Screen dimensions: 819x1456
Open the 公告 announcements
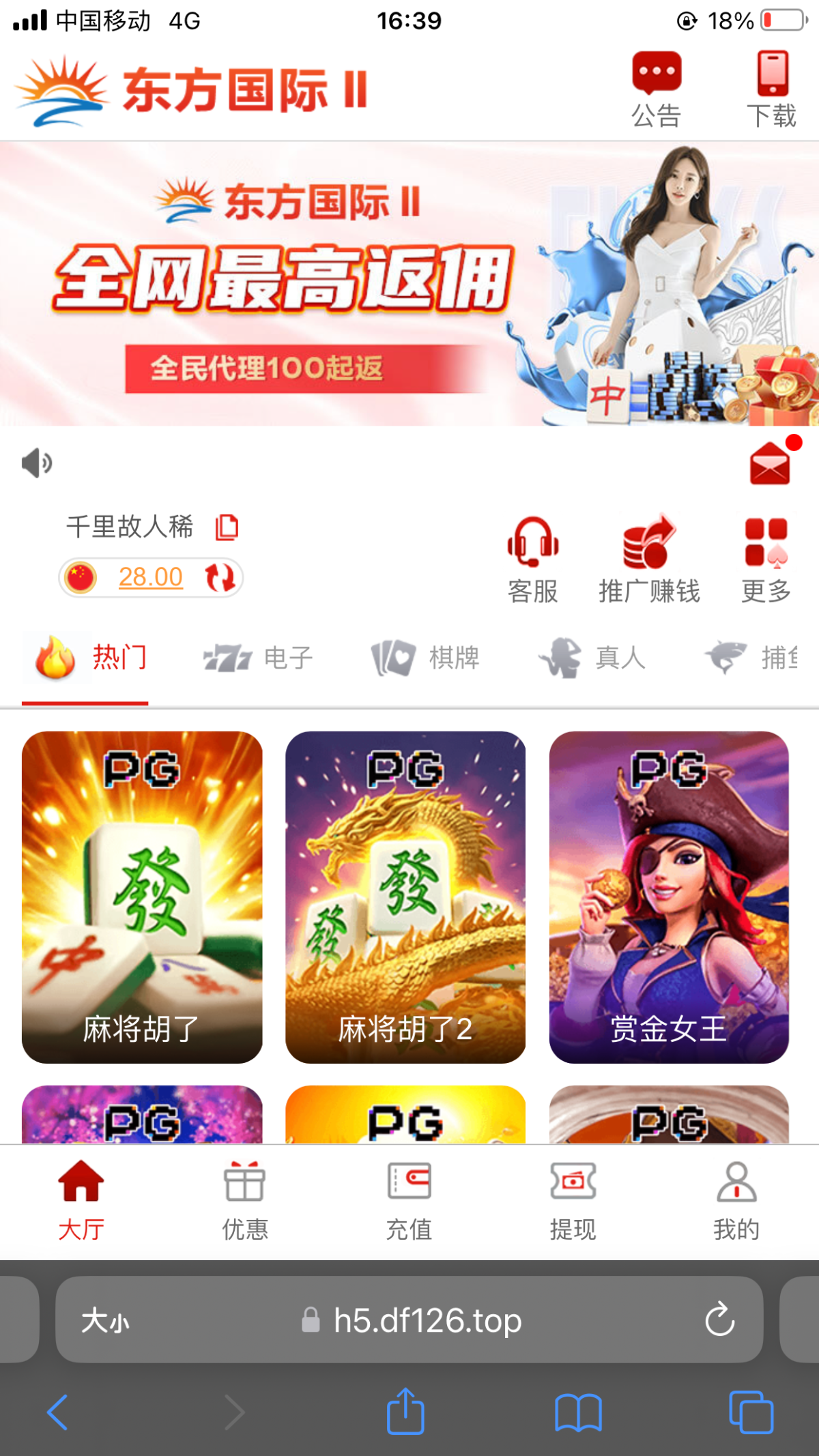(656, 89)
